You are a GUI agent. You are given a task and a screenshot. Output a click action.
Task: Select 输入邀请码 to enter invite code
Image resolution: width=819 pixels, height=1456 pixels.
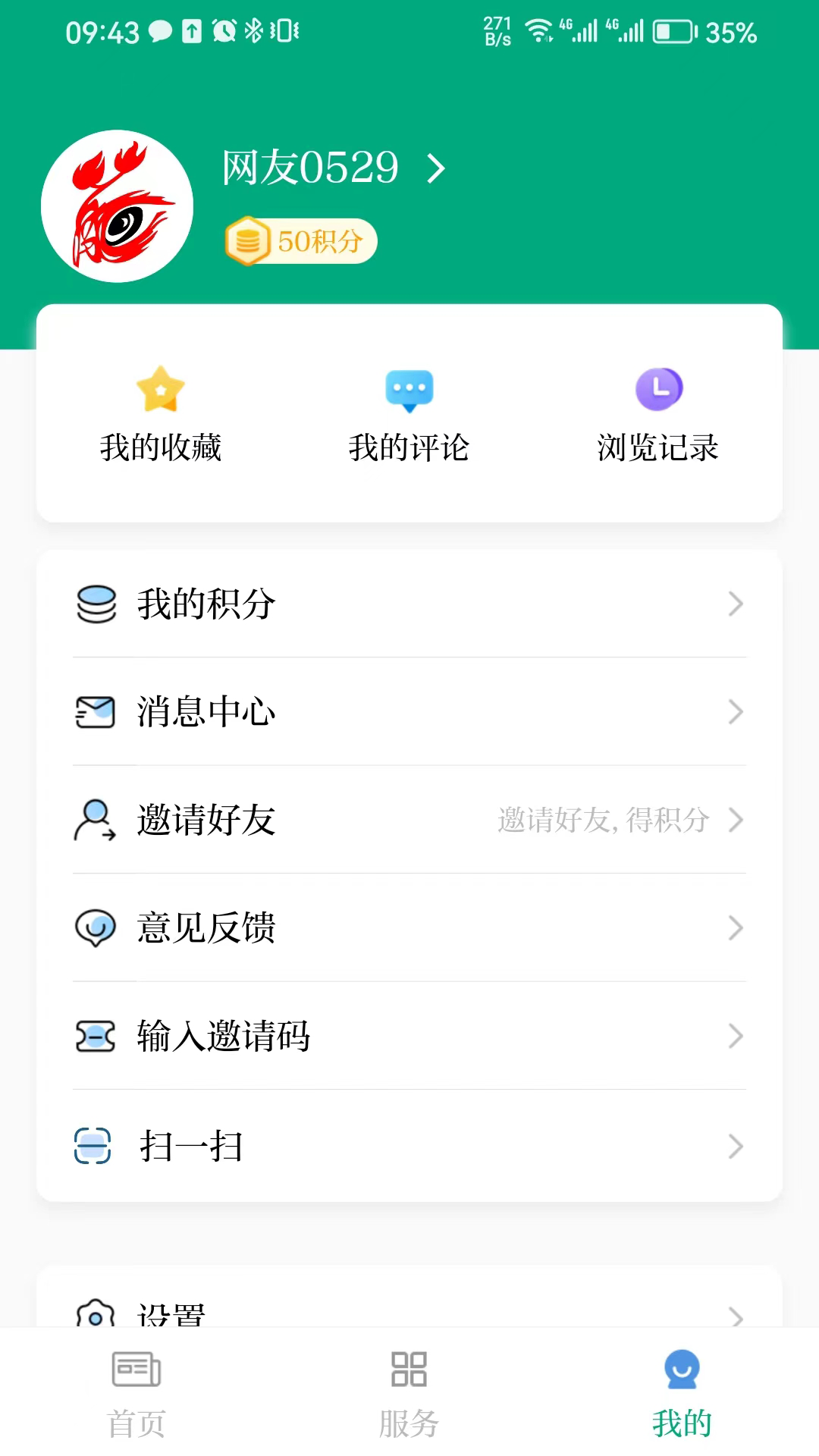pos(409,1036)
